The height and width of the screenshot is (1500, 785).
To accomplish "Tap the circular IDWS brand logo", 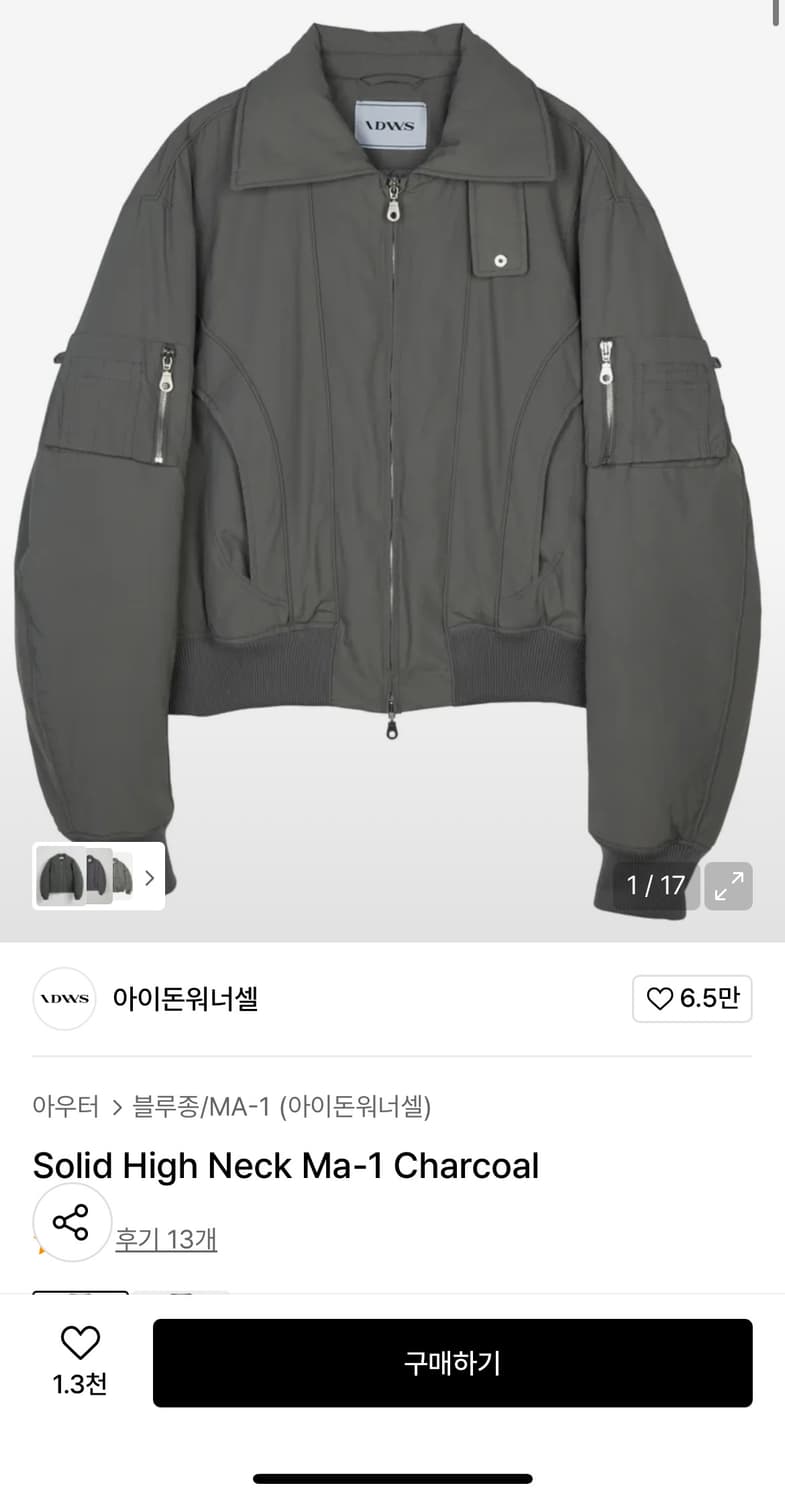I will [64, 998].
